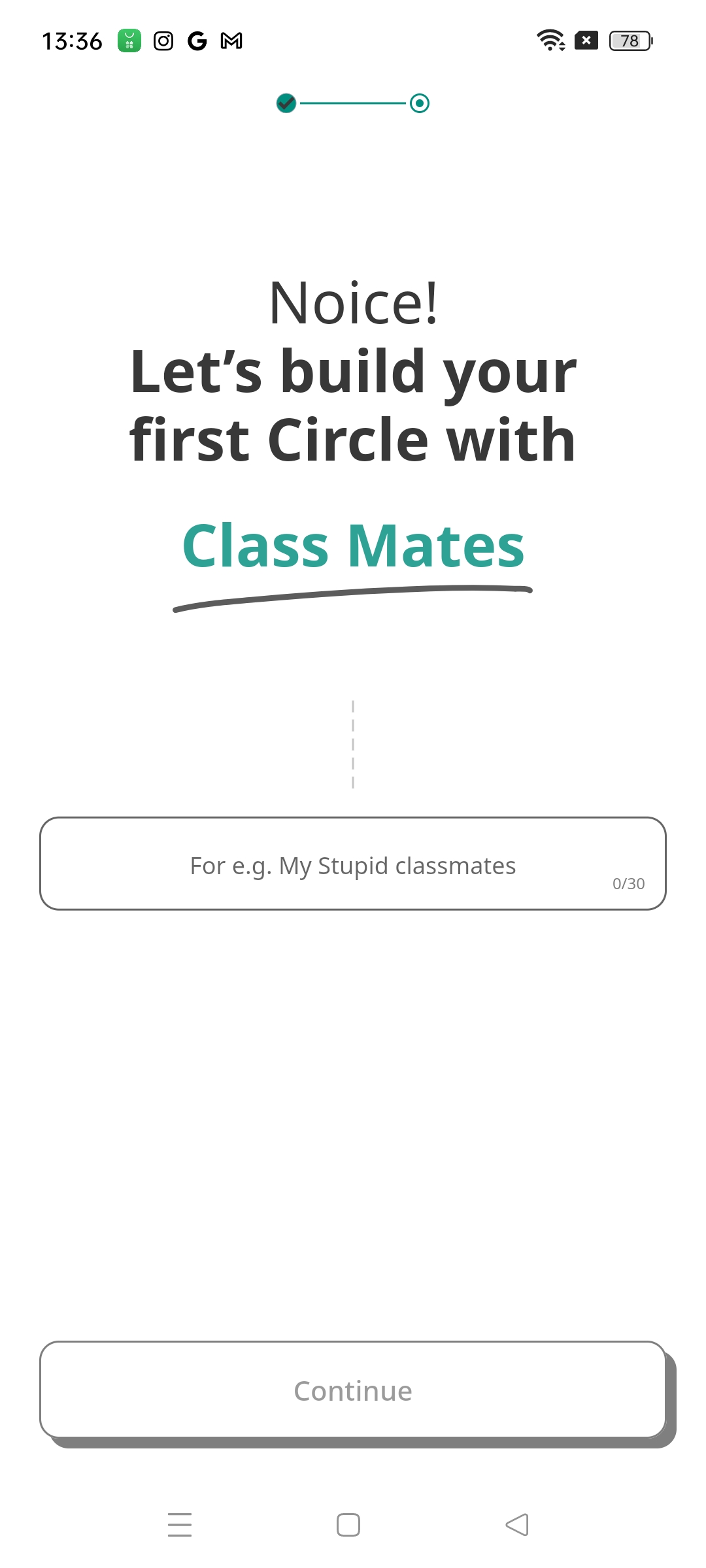Open recent apps from navigation bar

click(x=180, y=1525)
